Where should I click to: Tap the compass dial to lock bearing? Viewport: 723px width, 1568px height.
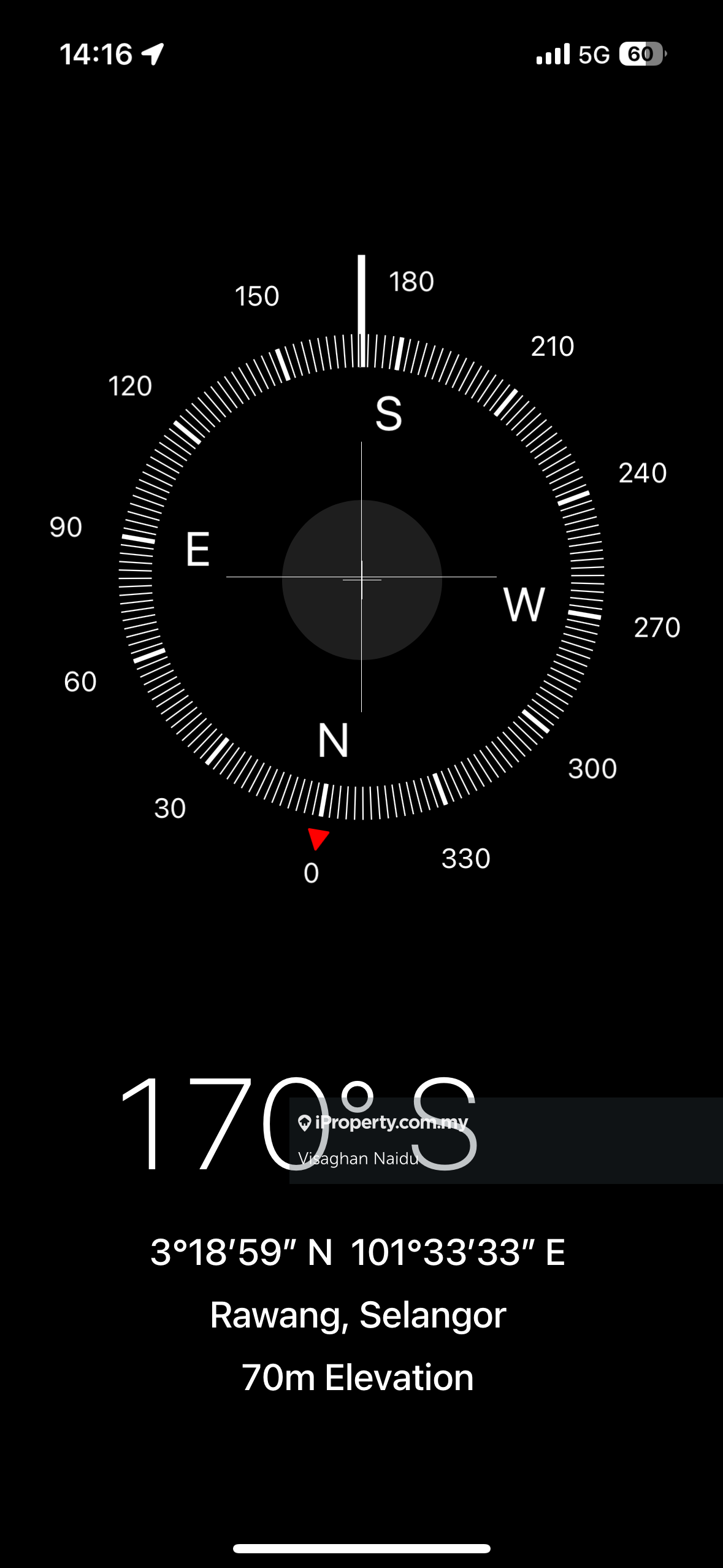click(x=361, y=578)
